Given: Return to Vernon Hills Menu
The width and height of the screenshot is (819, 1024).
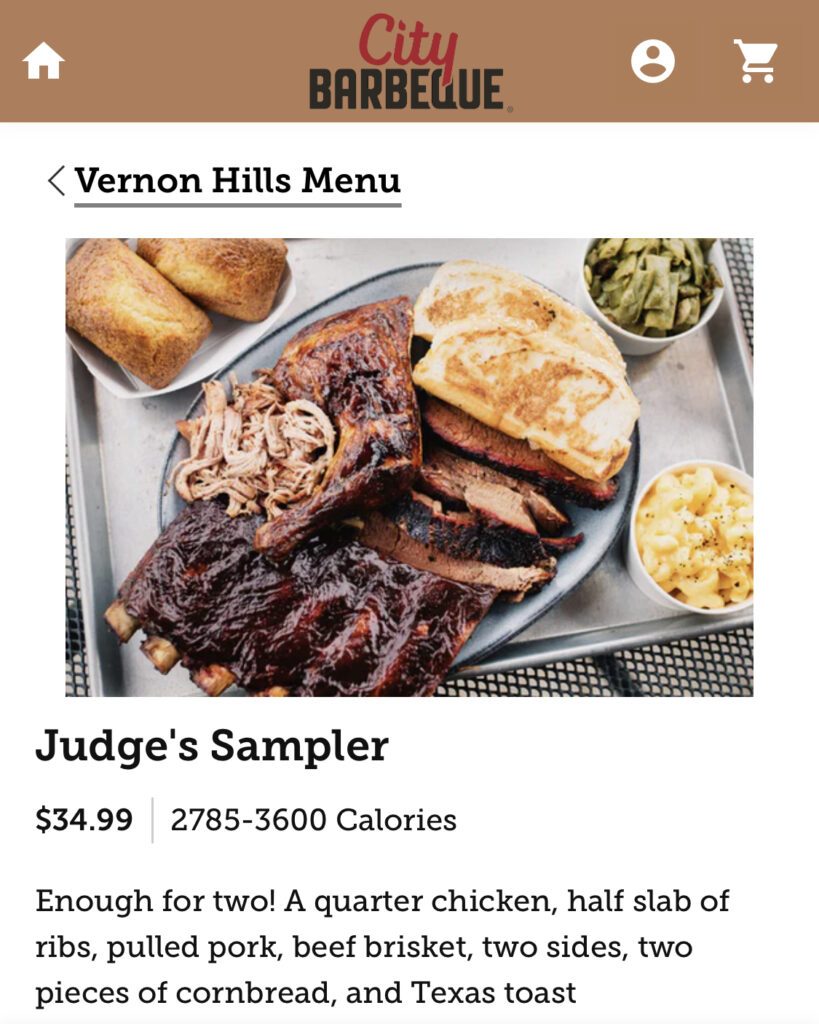Looking at the screenshot, I should click(224, 181).
